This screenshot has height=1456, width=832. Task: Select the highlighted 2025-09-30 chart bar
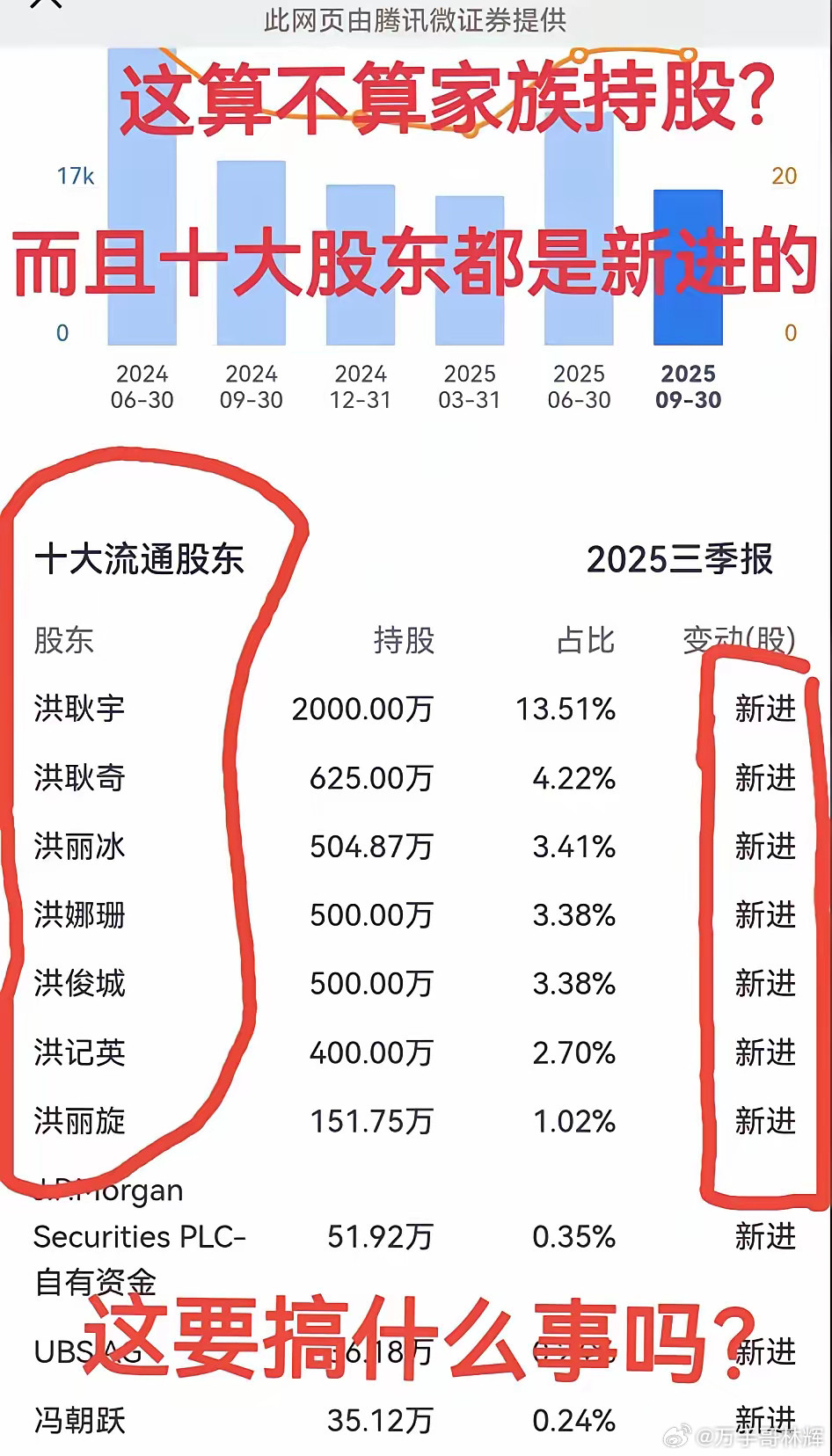[x=689, y=264]
